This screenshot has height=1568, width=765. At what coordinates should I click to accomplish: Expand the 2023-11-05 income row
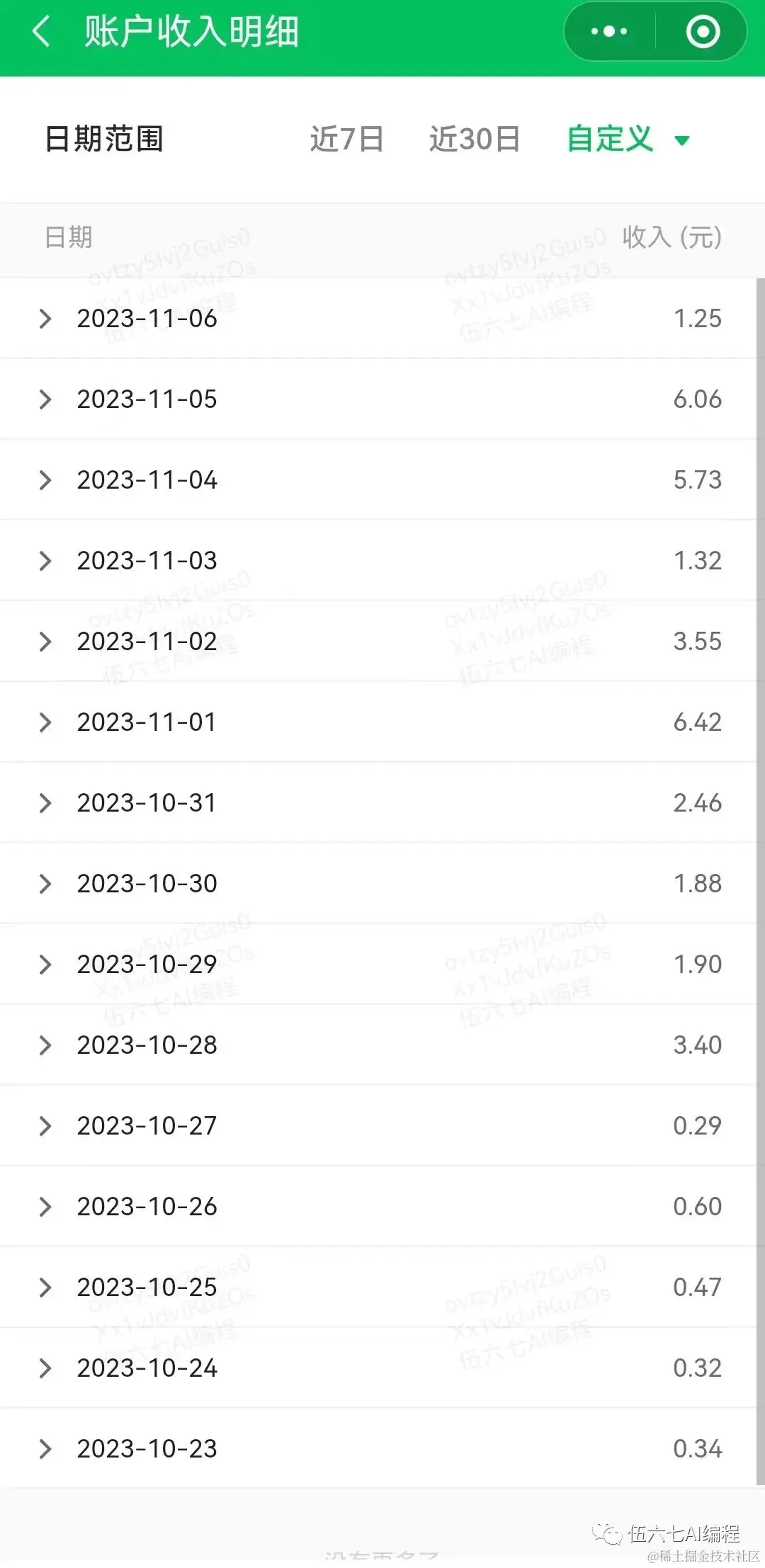coord(45,399)
